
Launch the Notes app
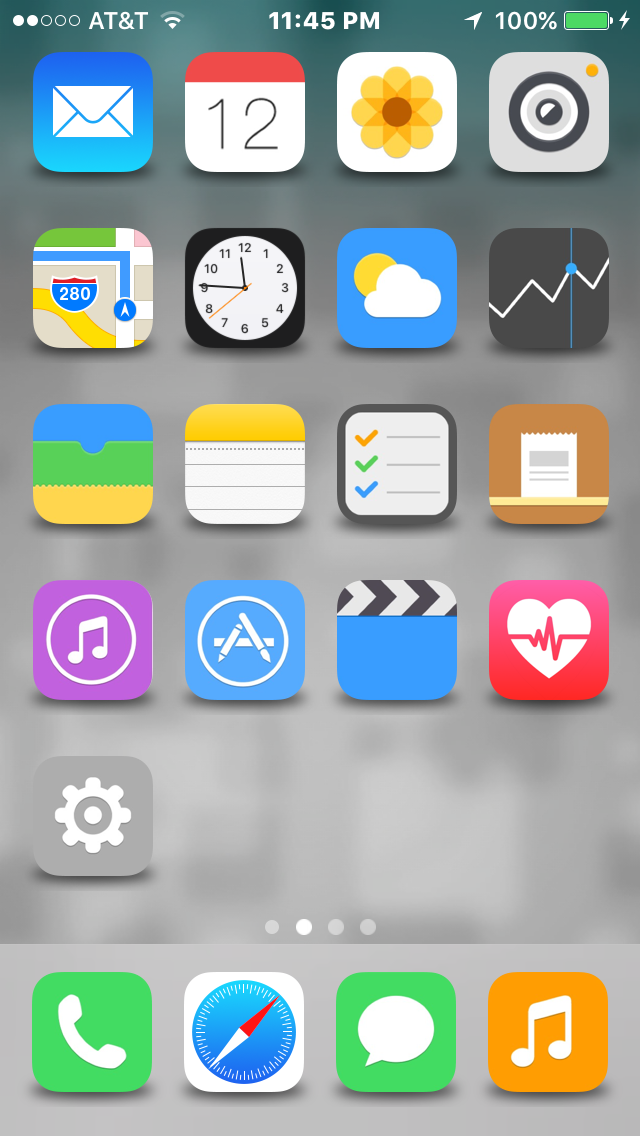245,464
